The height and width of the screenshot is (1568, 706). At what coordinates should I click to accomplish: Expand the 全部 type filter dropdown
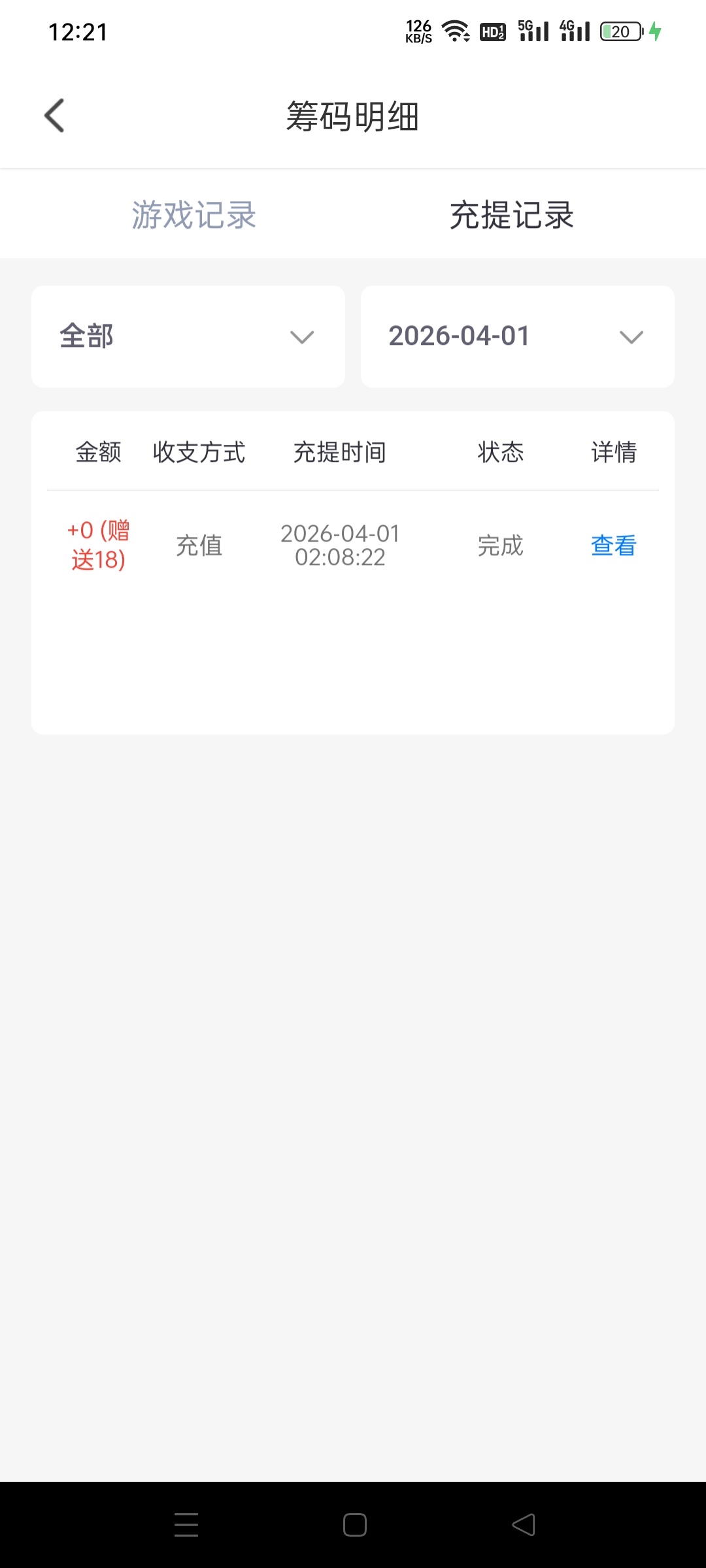[188, 336]
